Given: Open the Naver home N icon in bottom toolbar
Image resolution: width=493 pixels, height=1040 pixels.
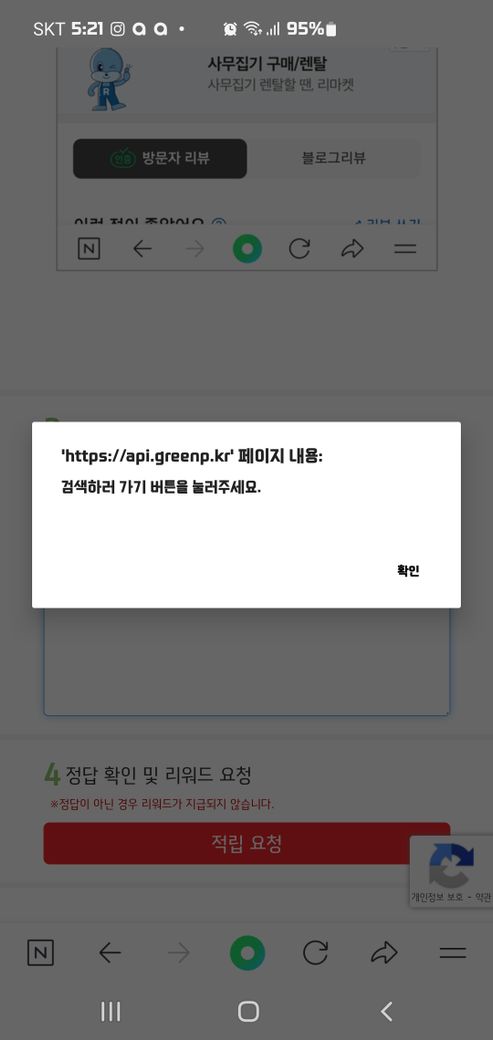Looking at the screenshot, I should pyautogui.click(x=40, y=953).
